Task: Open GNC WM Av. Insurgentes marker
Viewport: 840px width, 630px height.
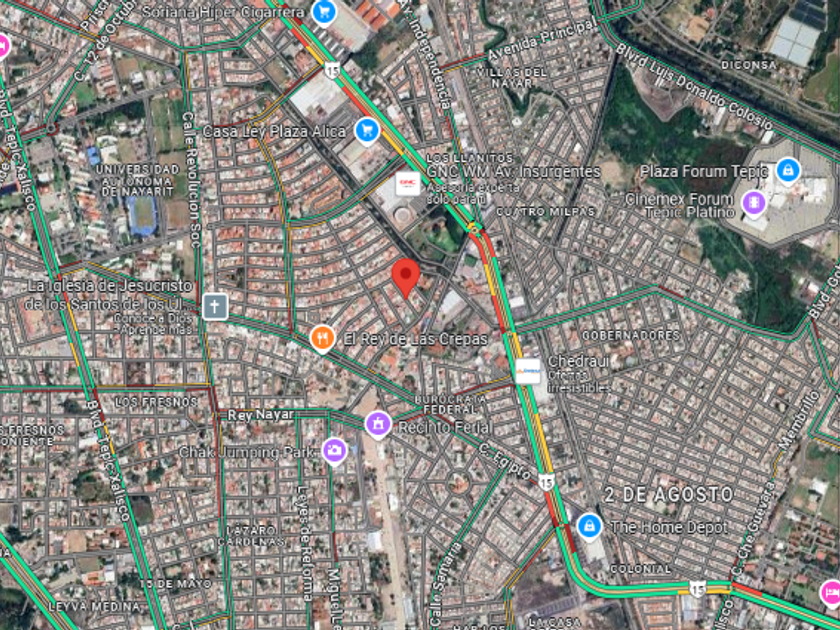Action: pyautogui.click(x=408, y=184)
